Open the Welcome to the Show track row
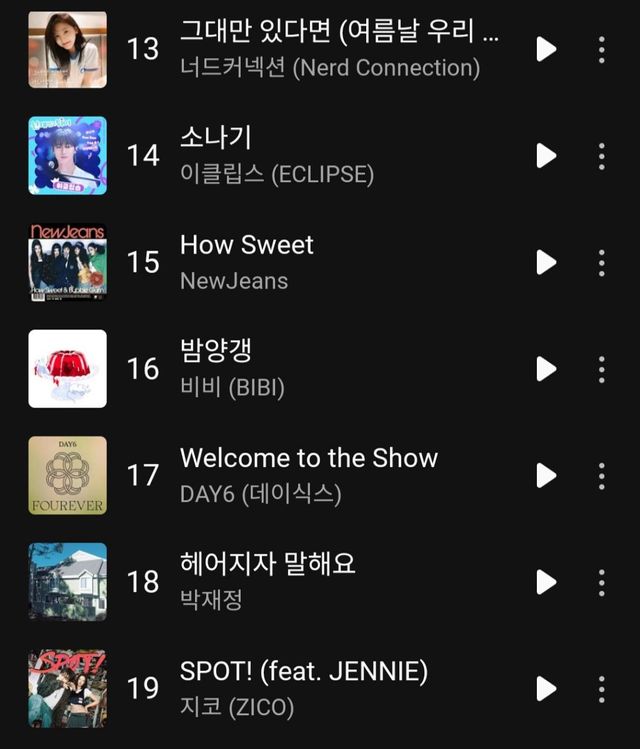This screenshot has height=749, width=640. (320, 475)
